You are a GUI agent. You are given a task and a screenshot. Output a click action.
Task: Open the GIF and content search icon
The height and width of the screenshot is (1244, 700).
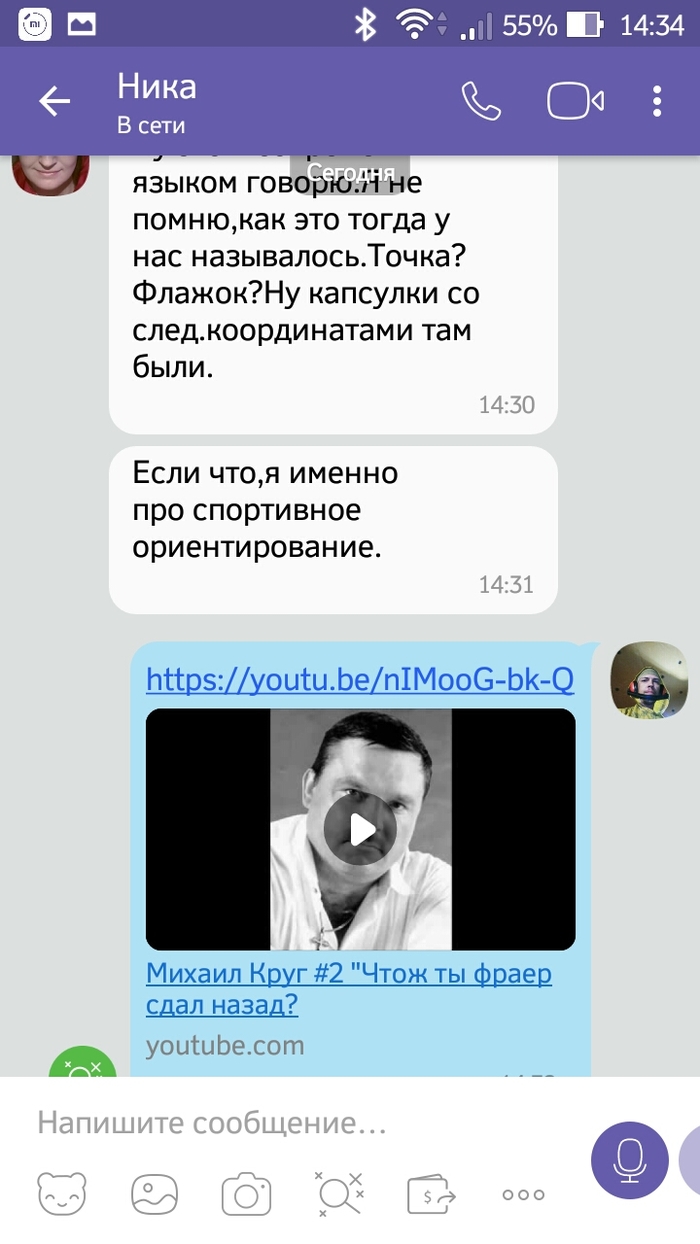[339, 1194]
